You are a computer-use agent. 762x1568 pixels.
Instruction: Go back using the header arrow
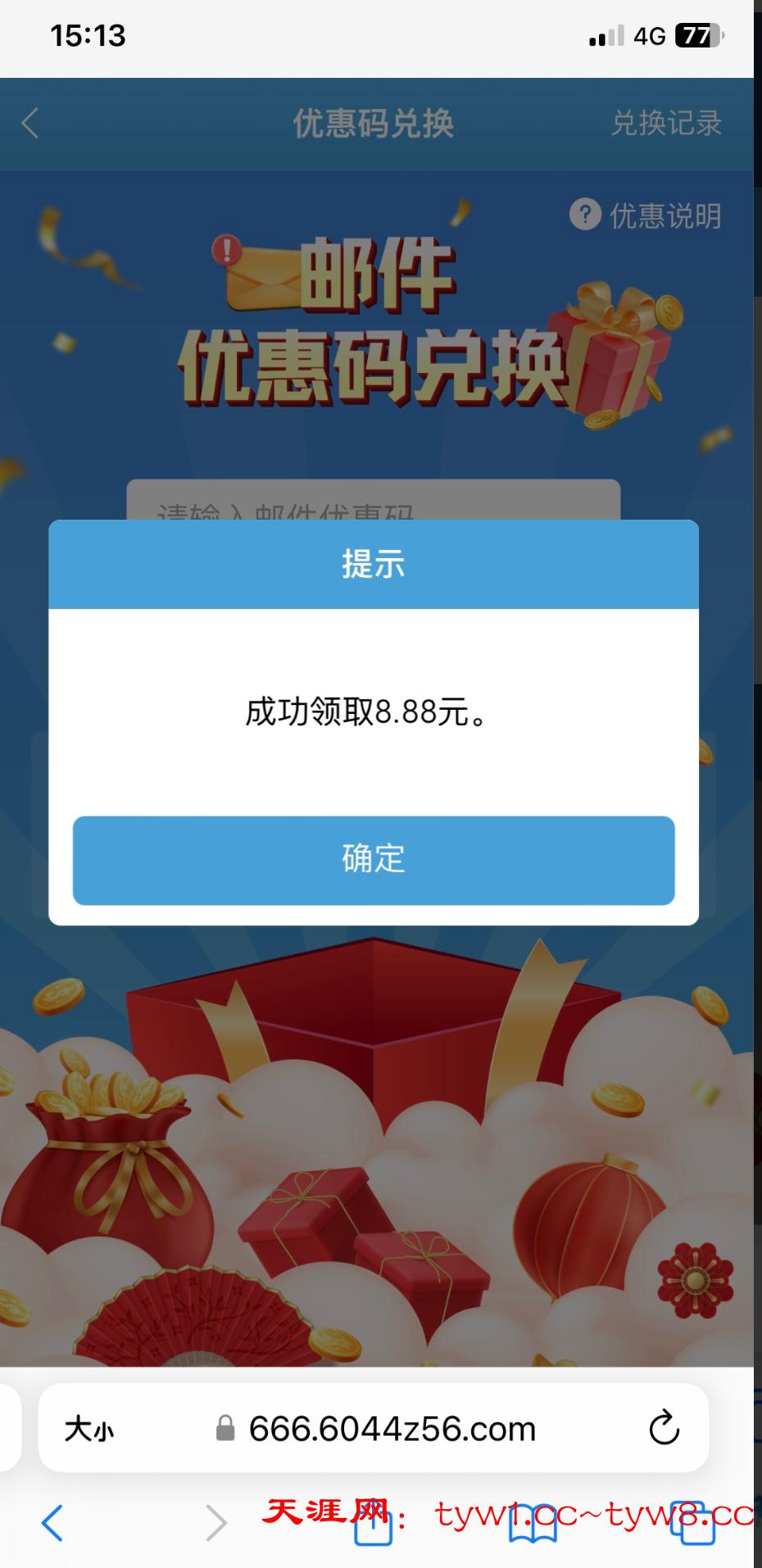(30, 124)
